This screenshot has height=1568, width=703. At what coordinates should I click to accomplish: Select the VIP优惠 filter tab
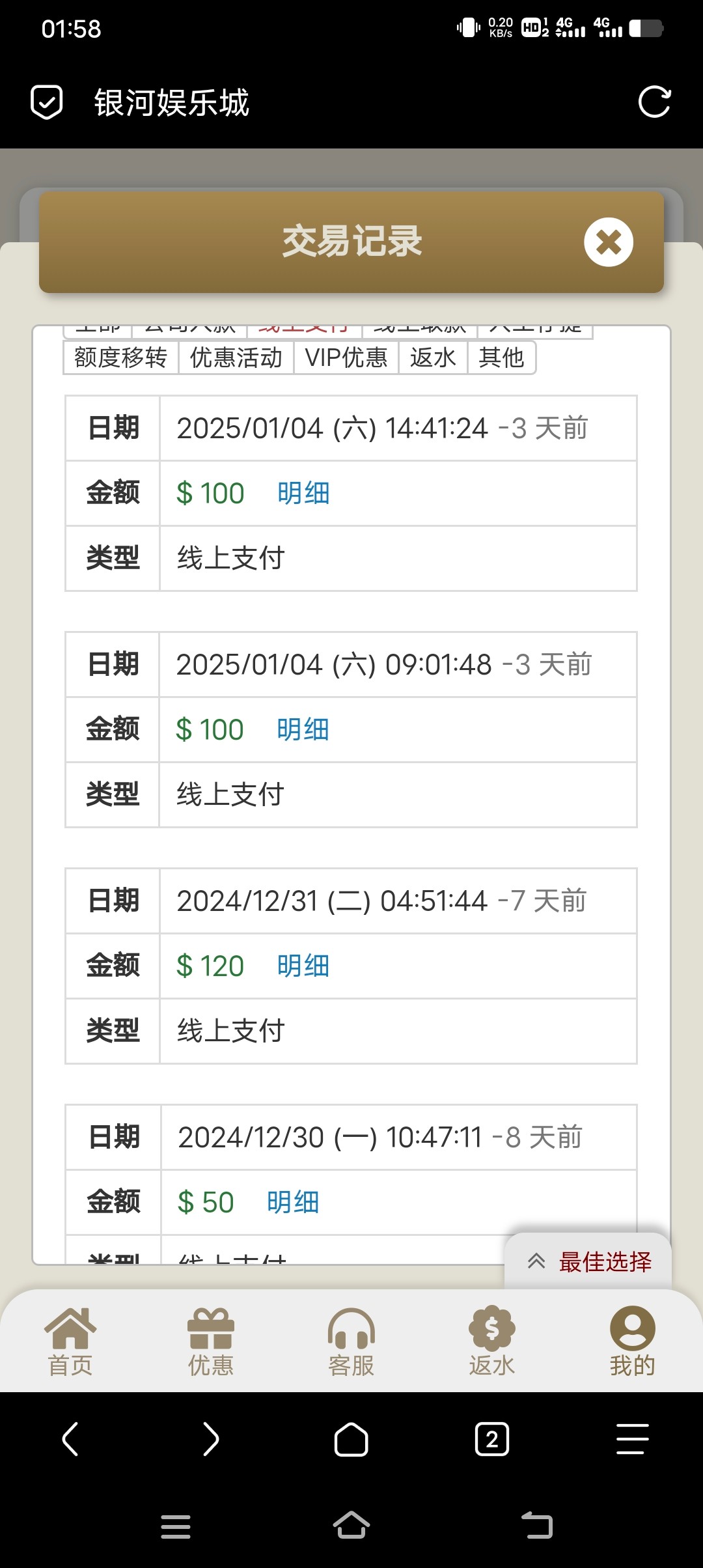(x=346, y=357)
